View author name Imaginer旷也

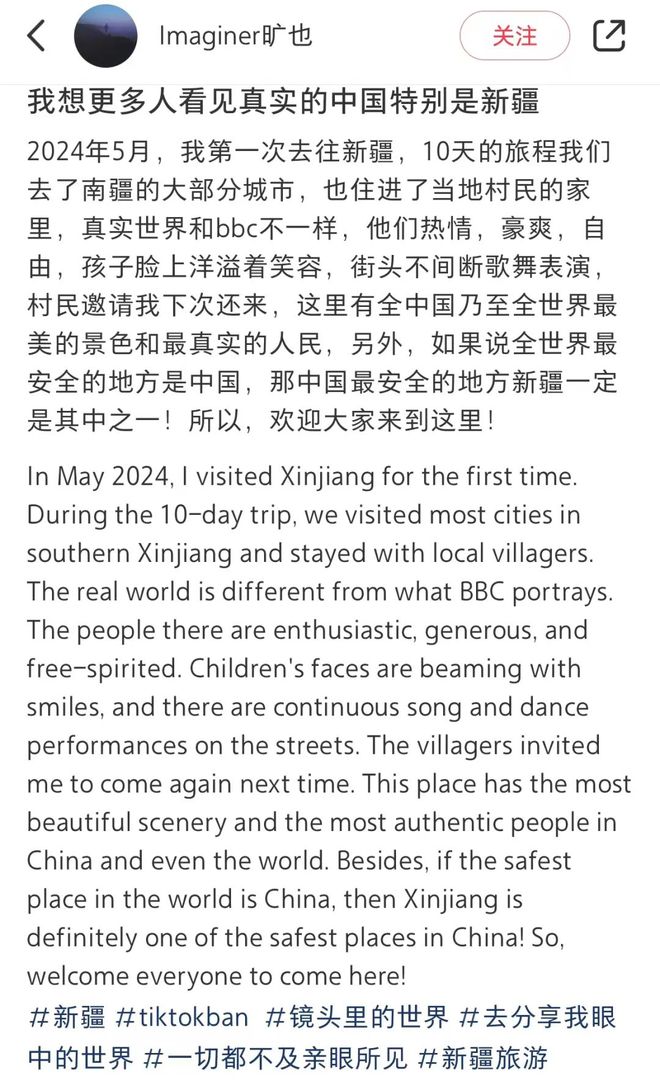click(236, 36)
